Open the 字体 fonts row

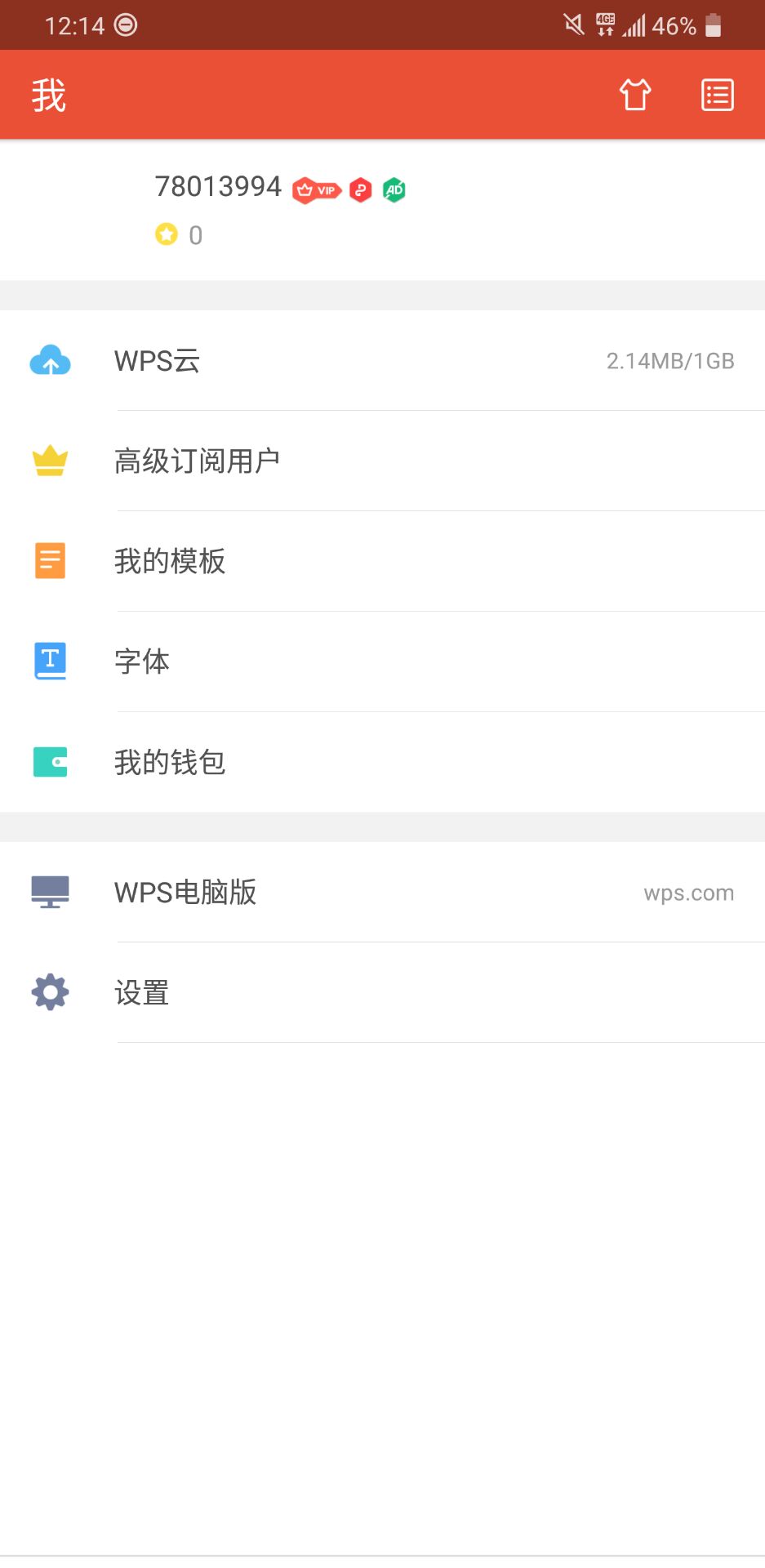(x=382, y=662)
